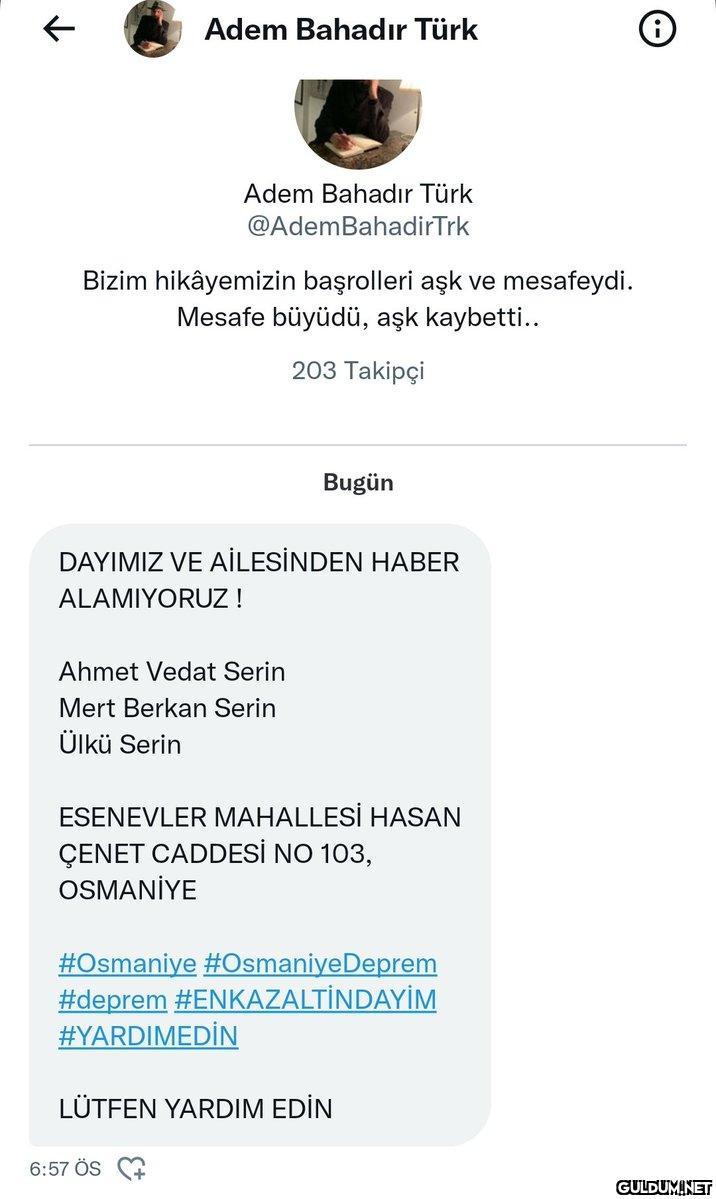View the large profile picture of Adem Bahadır Türk

[x=358, y=122]
